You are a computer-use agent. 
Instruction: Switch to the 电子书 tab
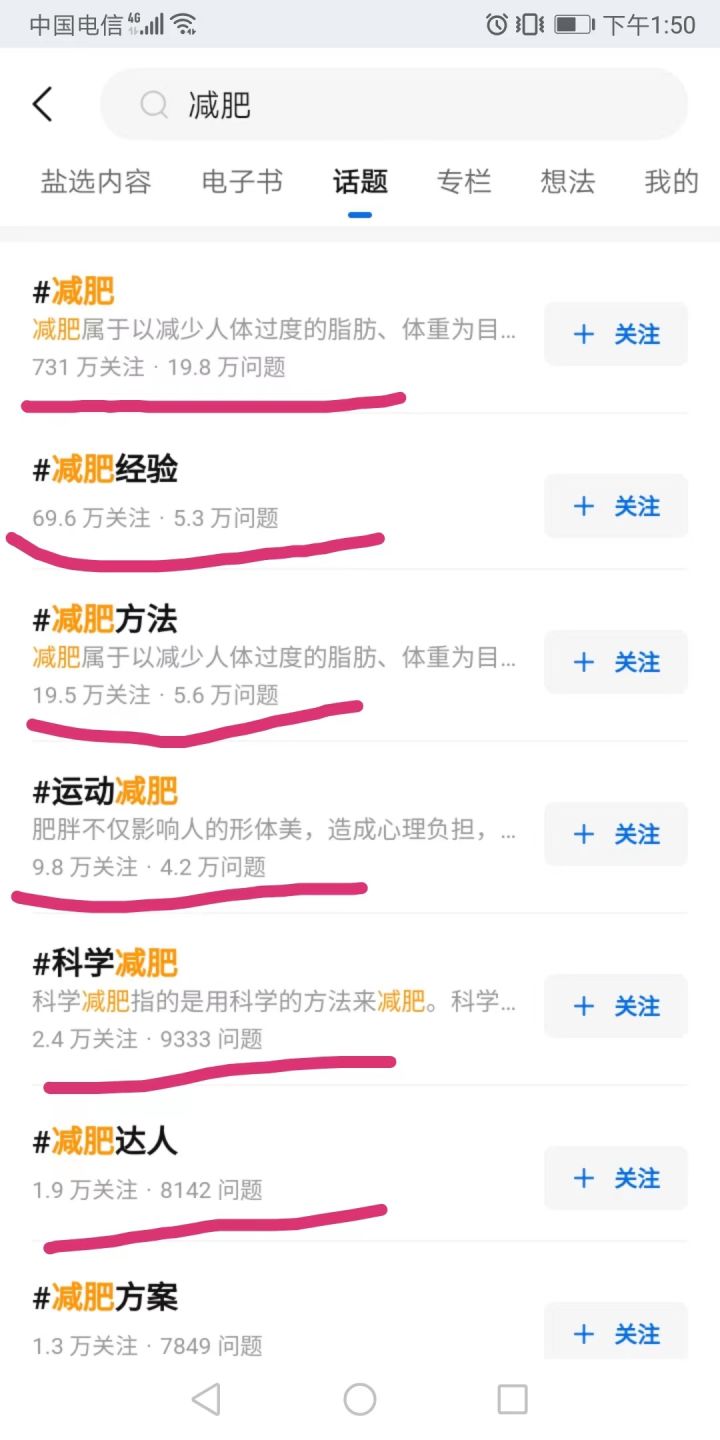tap(242, 182)
